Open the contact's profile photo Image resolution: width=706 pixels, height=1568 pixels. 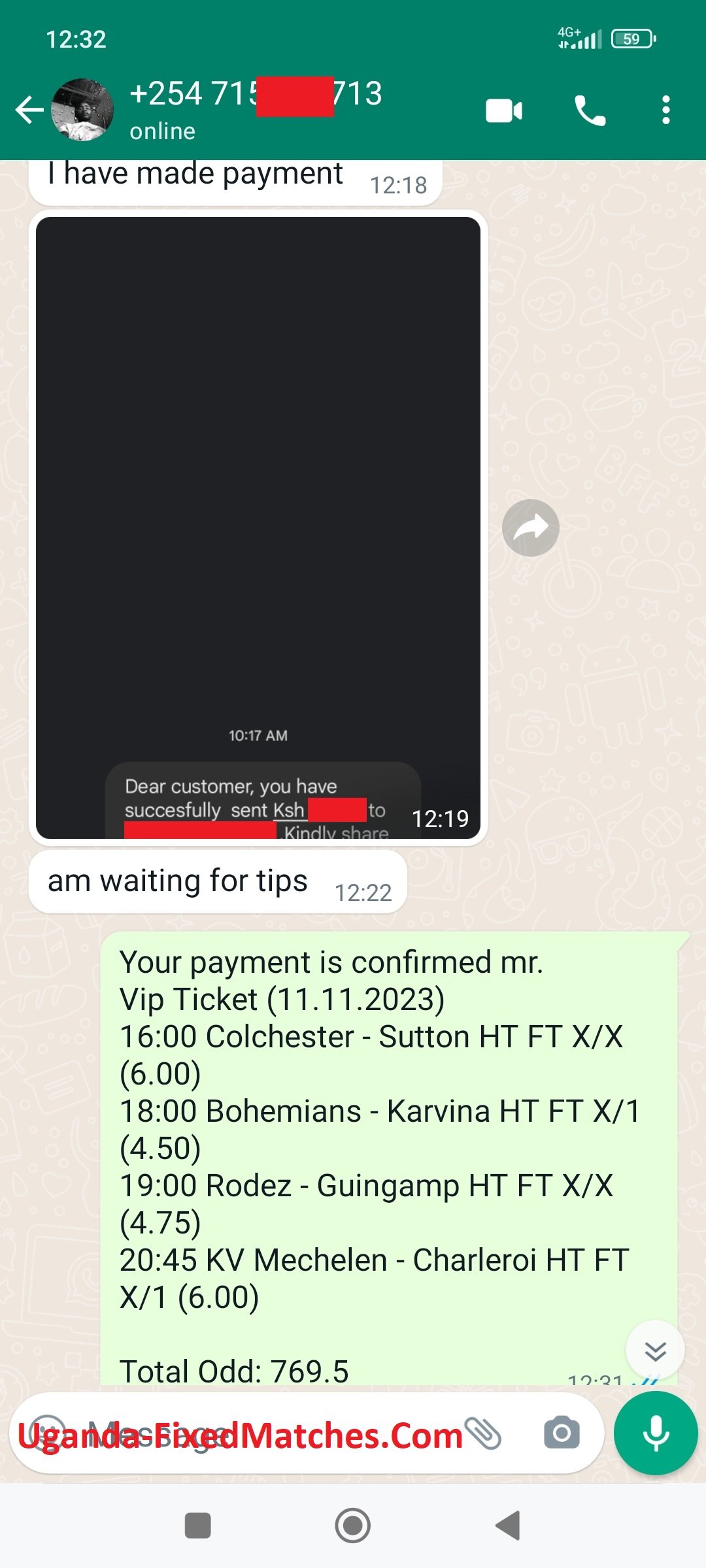click(x=82, y=110)
